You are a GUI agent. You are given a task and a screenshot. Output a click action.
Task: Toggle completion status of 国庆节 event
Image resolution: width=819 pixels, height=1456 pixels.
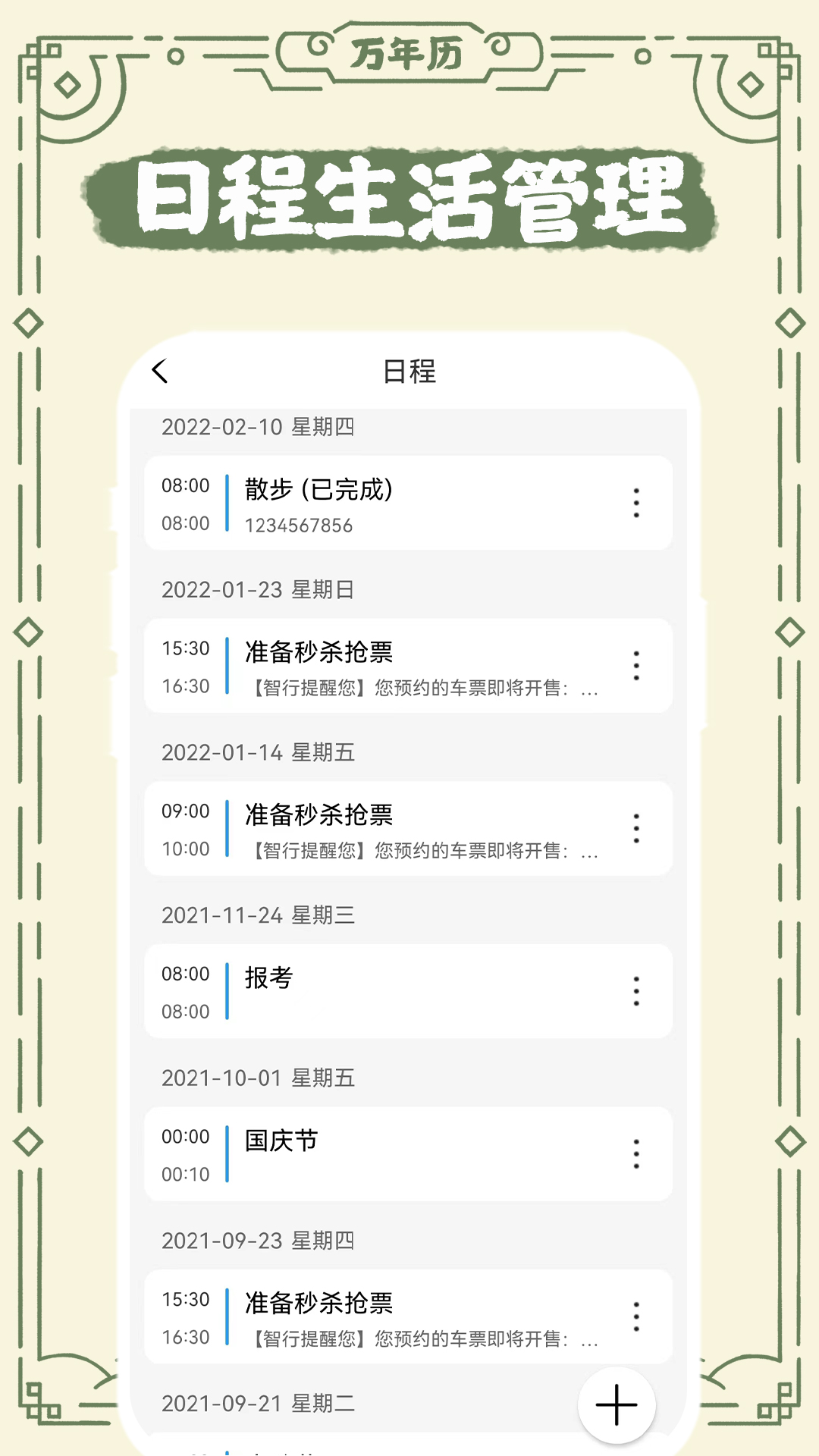(281, 1141)
